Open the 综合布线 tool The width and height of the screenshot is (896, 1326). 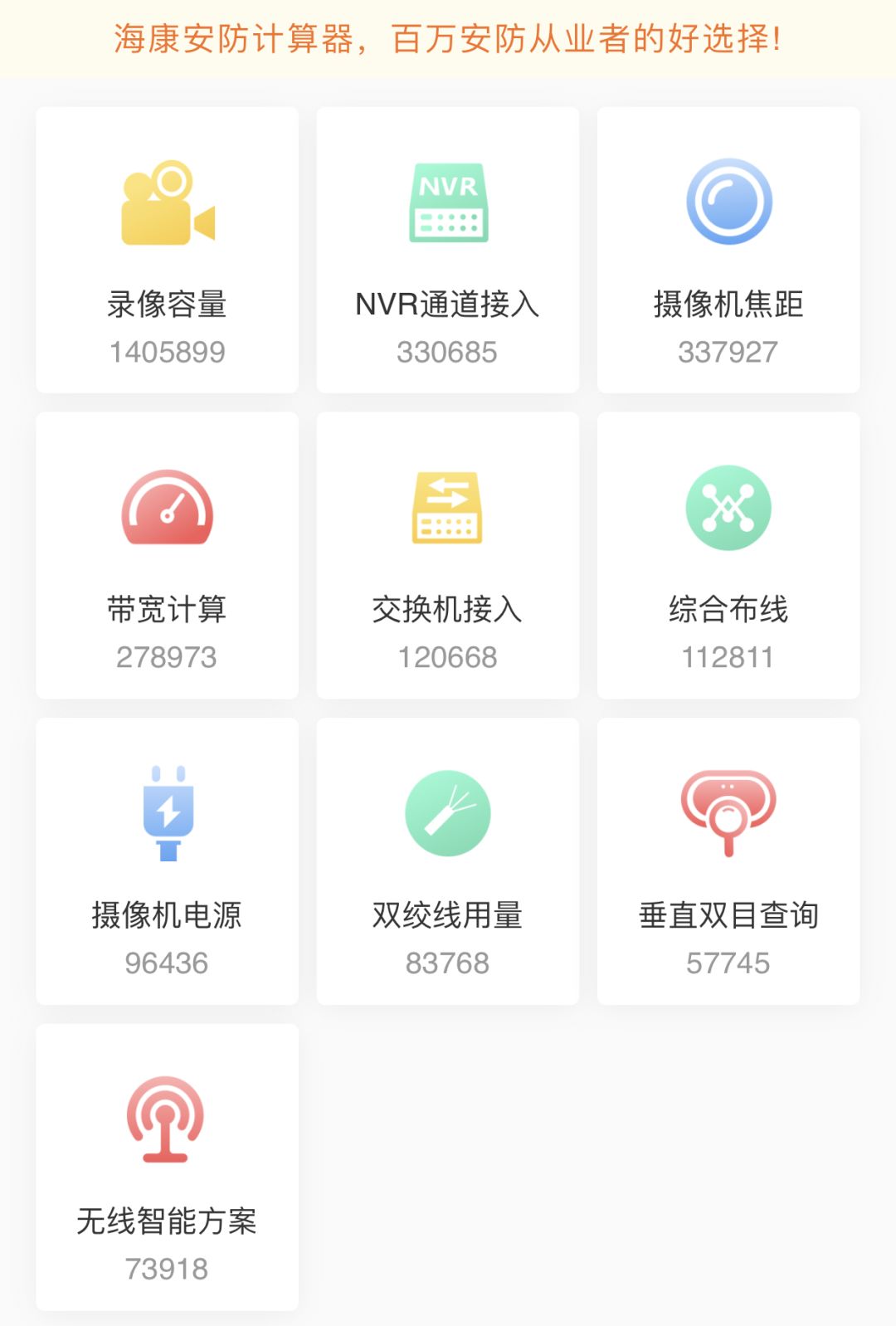[x=728, y=555]
